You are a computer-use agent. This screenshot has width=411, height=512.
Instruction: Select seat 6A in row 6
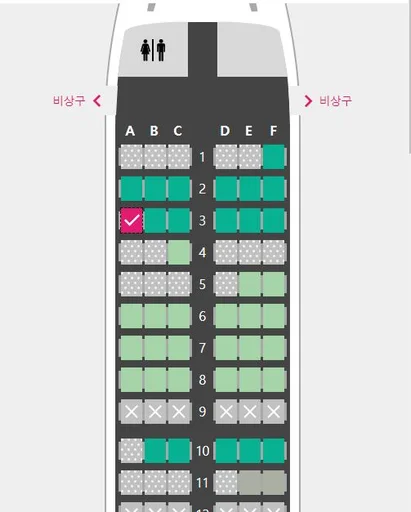131,316
